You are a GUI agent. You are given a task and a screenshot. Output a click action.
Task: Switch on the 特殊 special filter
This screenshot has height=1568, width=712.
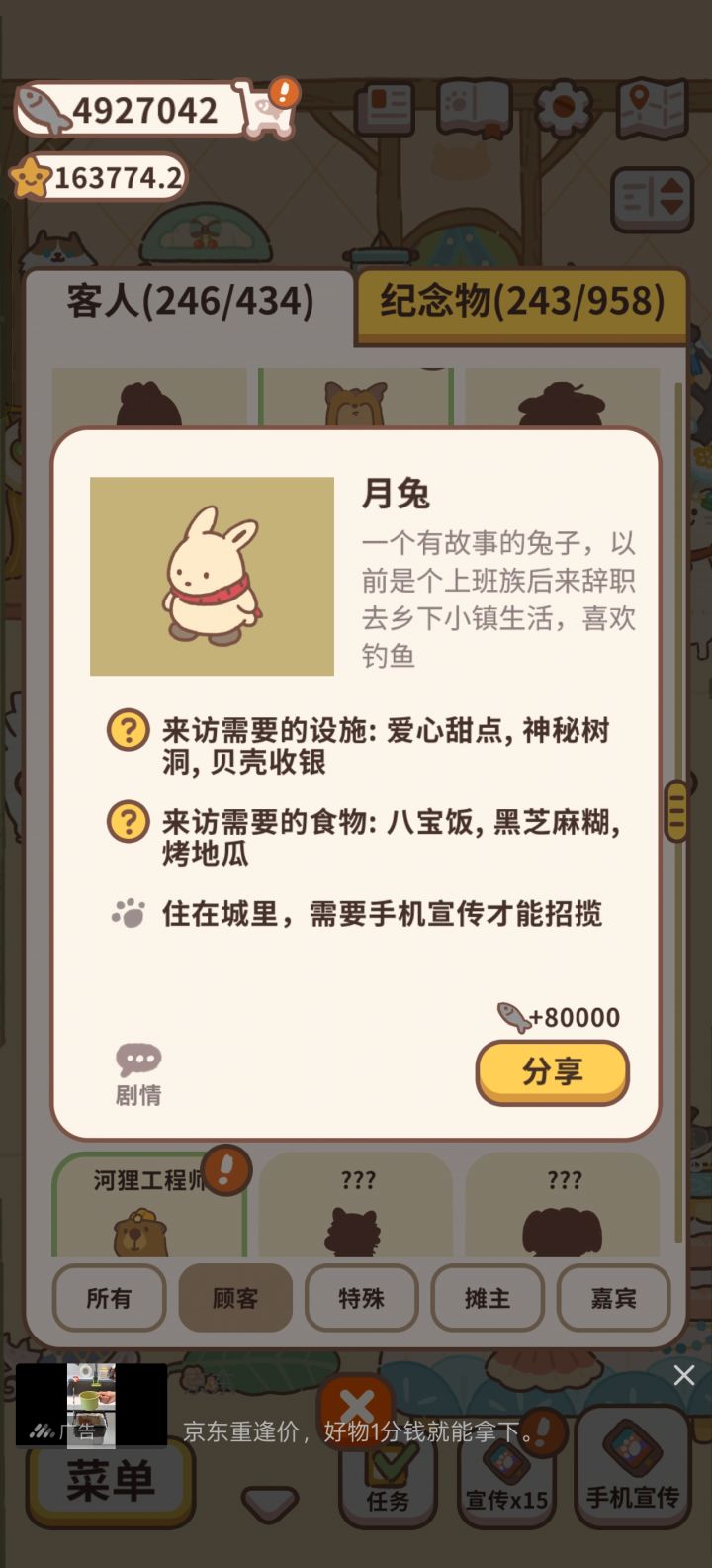coord(361,1298)
